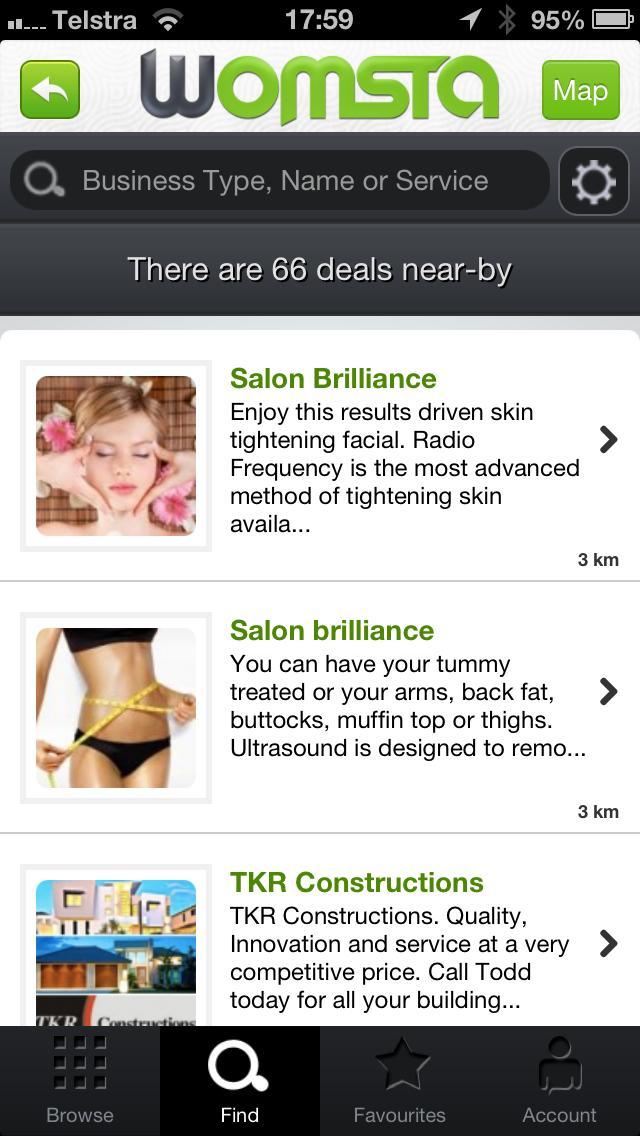Screen dimensions: 640x1136
Task: Open the Map view
Action: (x=580, y=90)
